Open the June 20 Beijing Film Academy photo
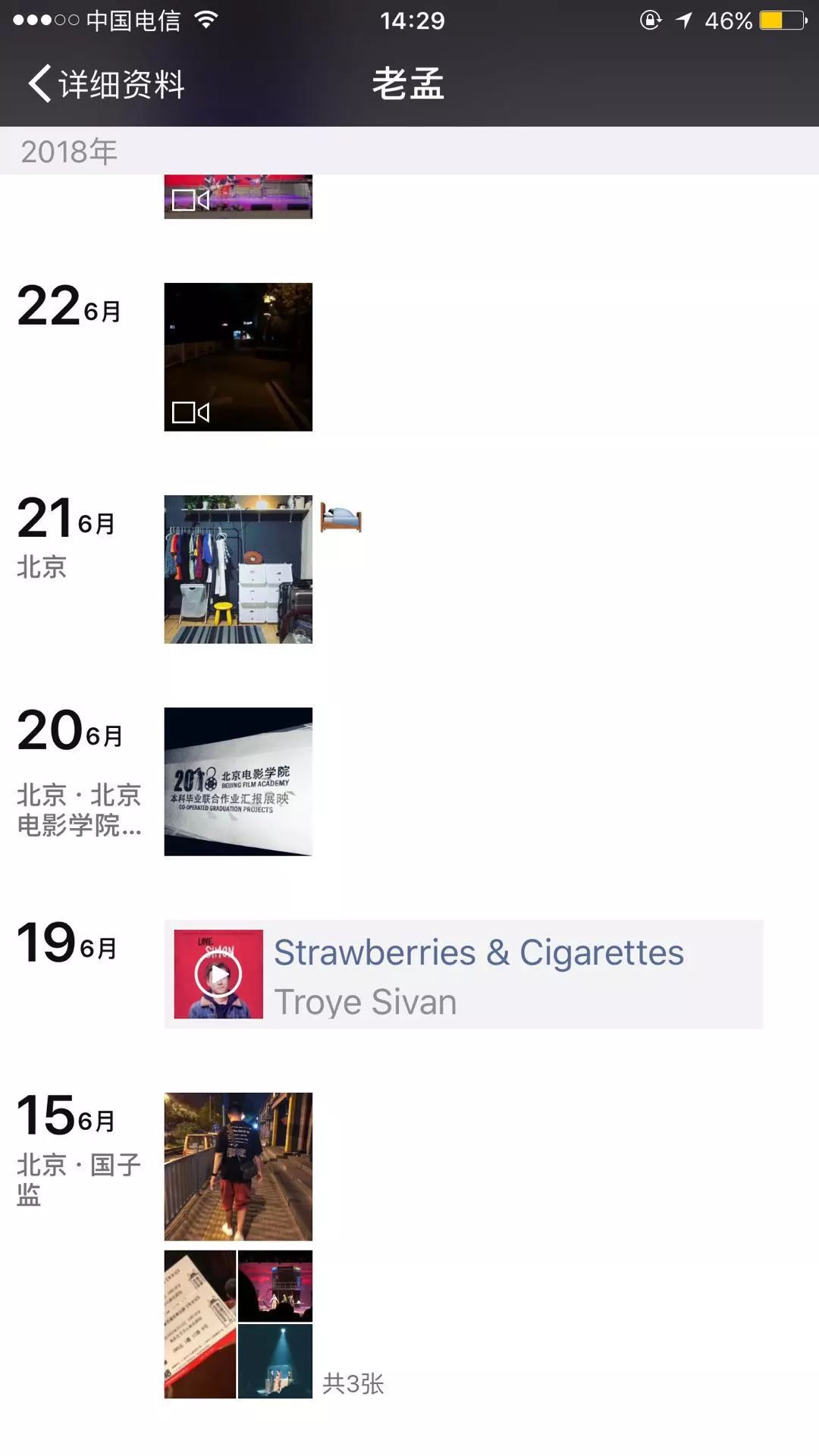 (x=238, y=781)
